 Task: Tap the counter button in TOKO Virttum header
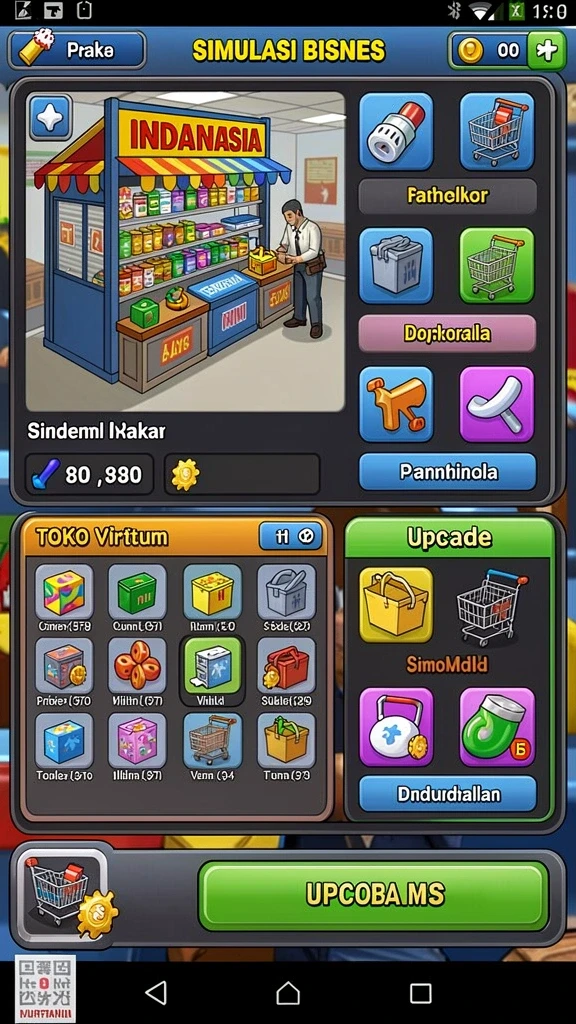click(291, 537)
